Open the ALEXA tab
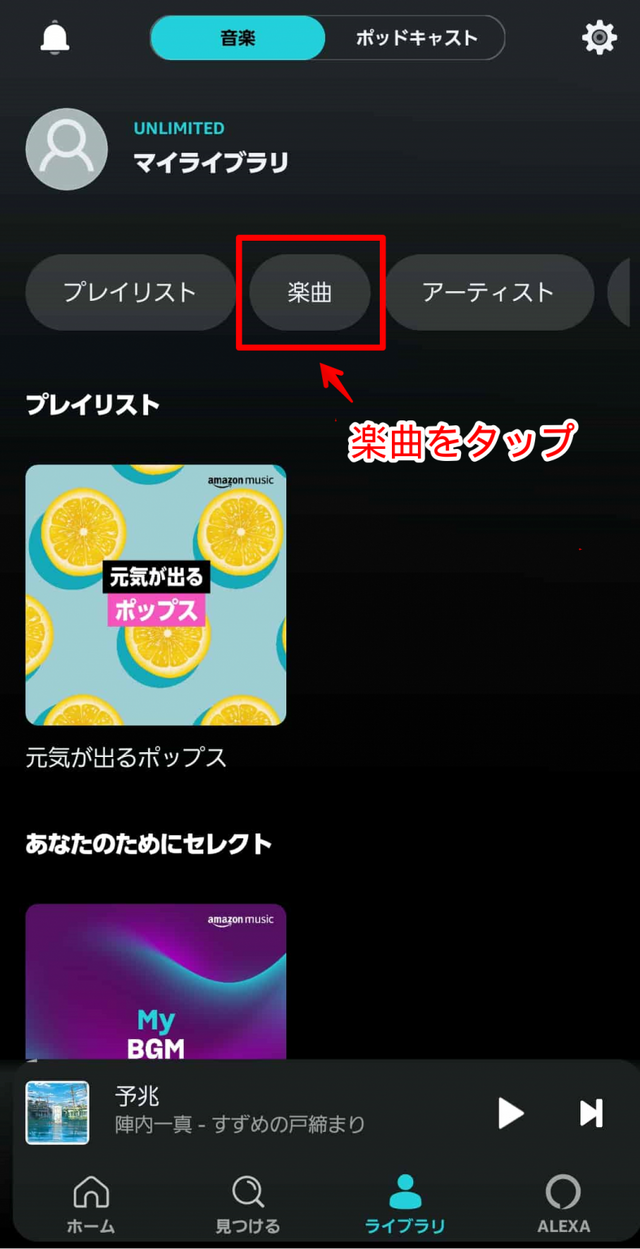Screen dimensions: 640x1249 (563, 1204)
